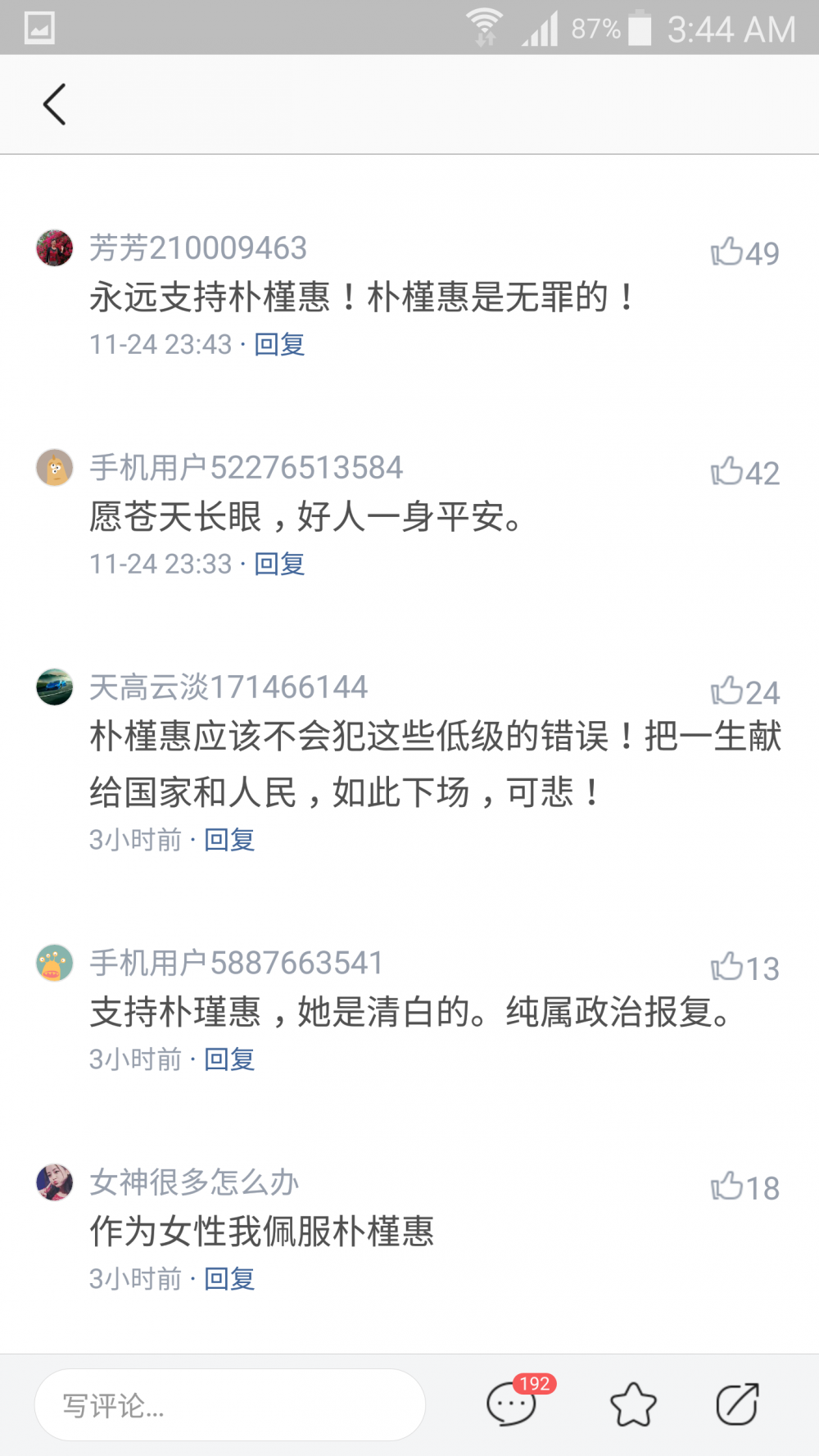Like 天高云淡171466144's comment
819x1456 pixels.
click(741, 691)
